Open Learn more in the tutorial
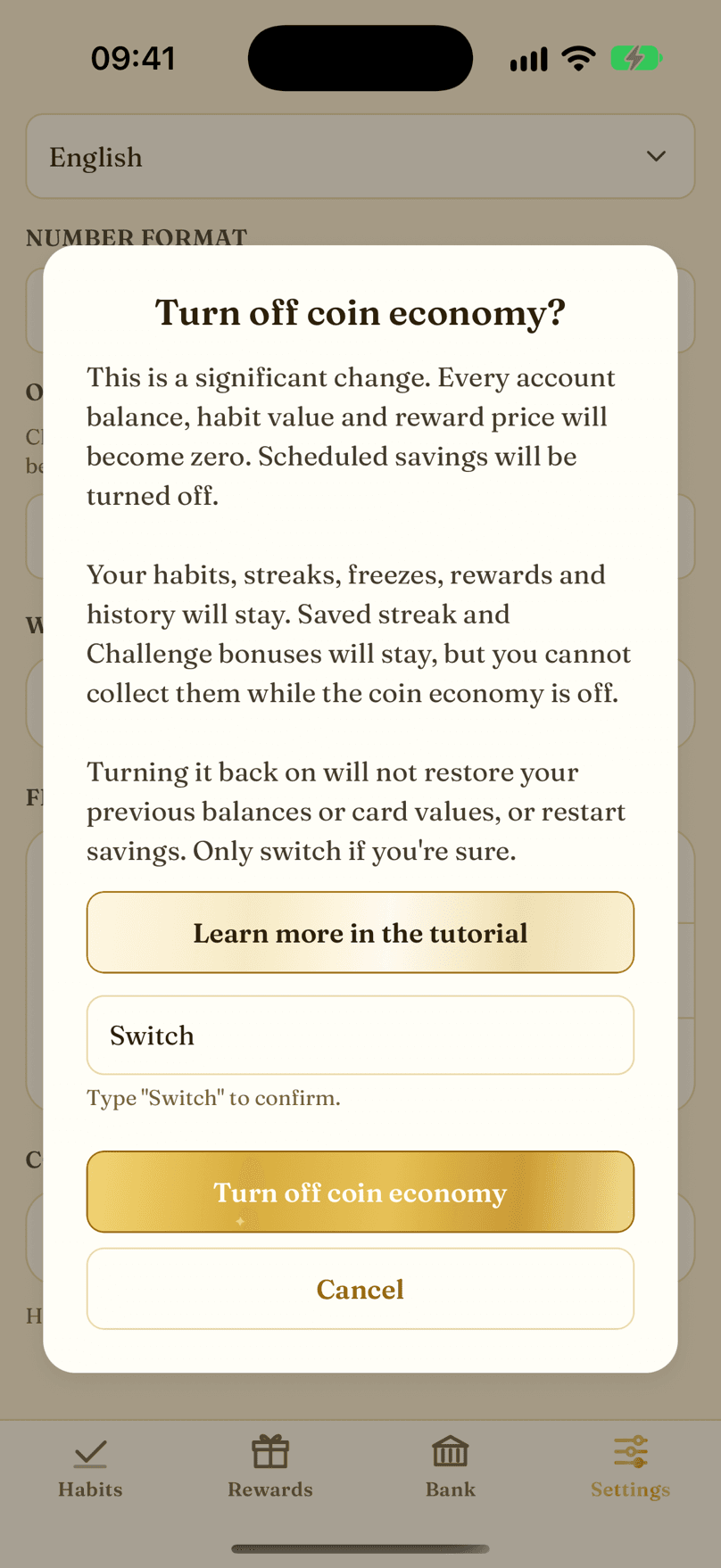This screenshot has height=1568, width=721. pyautogui.click(x=360, y=932)
